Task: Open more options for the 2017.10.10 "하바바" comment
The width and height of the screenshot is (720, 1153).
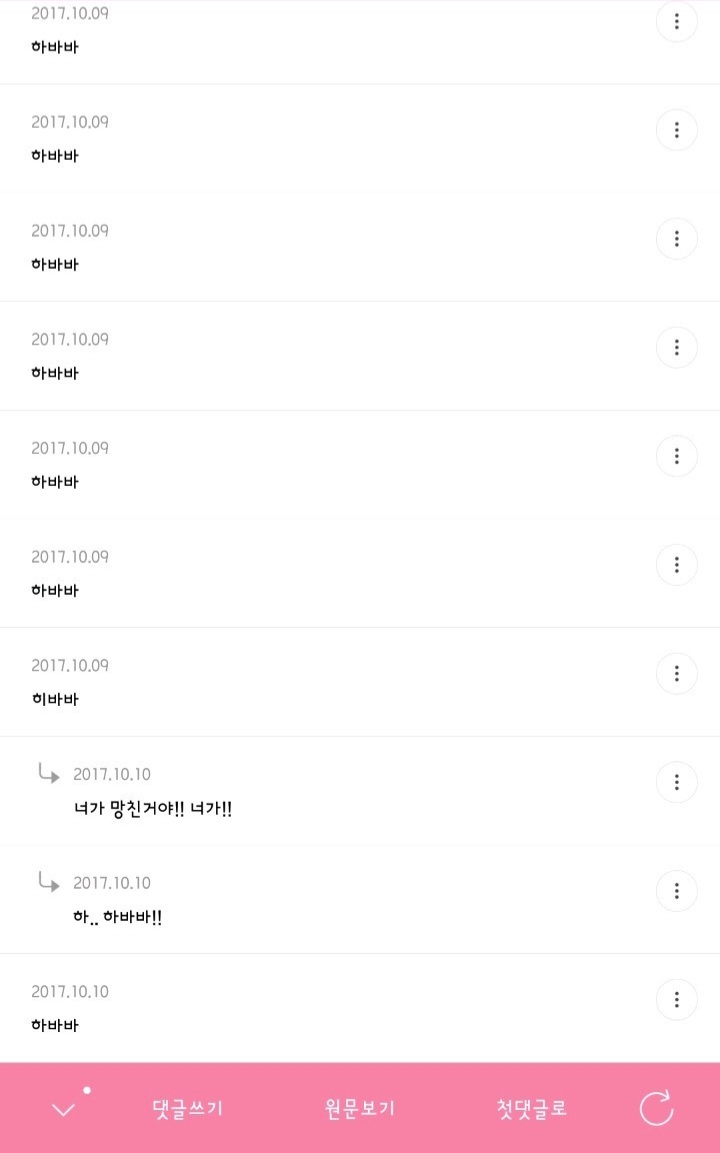Action: [677, 999]
